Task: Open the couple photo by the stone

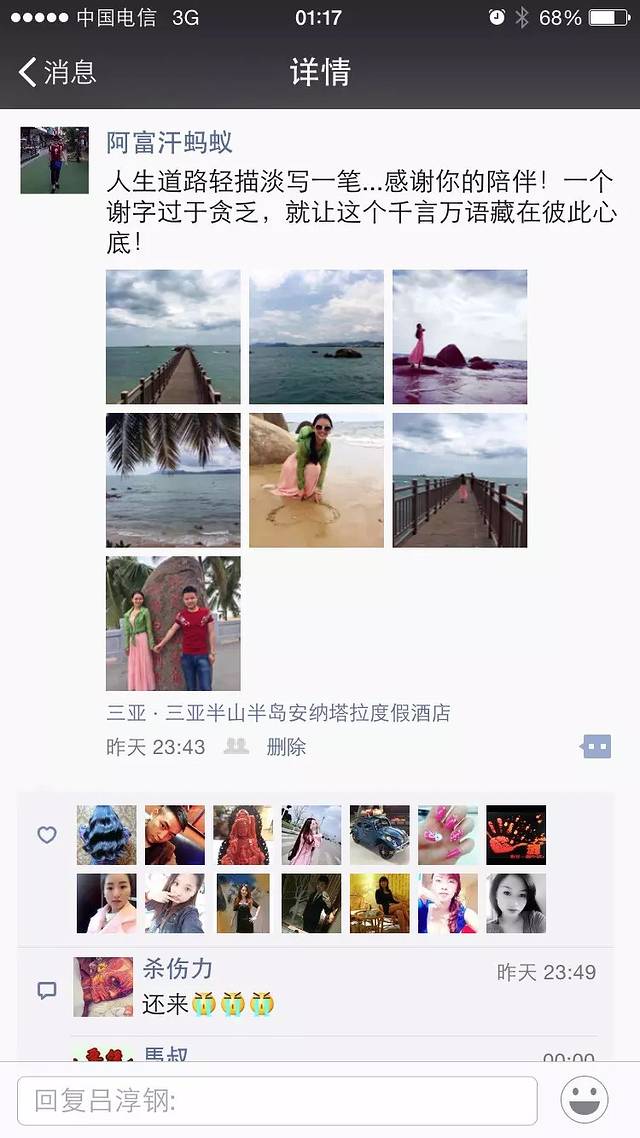Action: pyautogui.click(x=173, y=623)
